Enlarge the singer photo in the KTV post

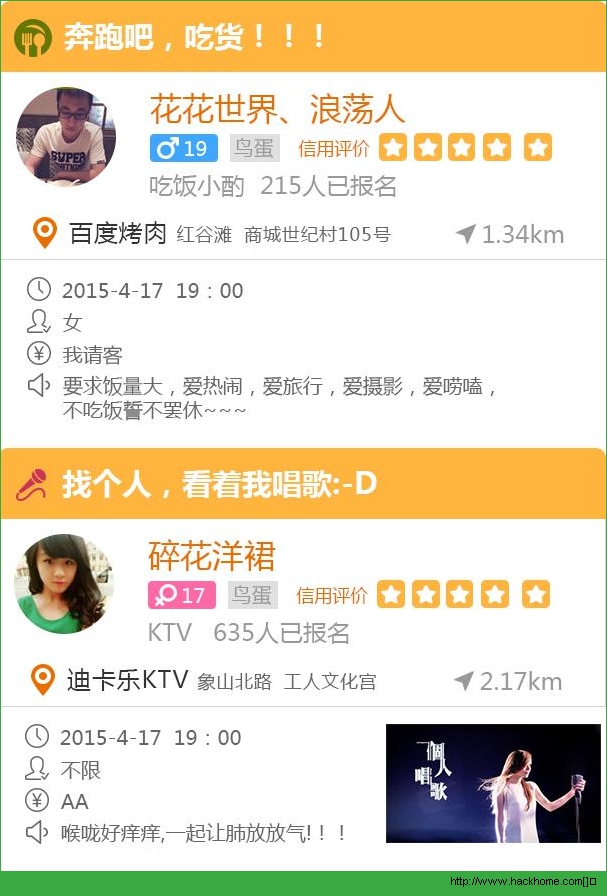coord(493,783)
